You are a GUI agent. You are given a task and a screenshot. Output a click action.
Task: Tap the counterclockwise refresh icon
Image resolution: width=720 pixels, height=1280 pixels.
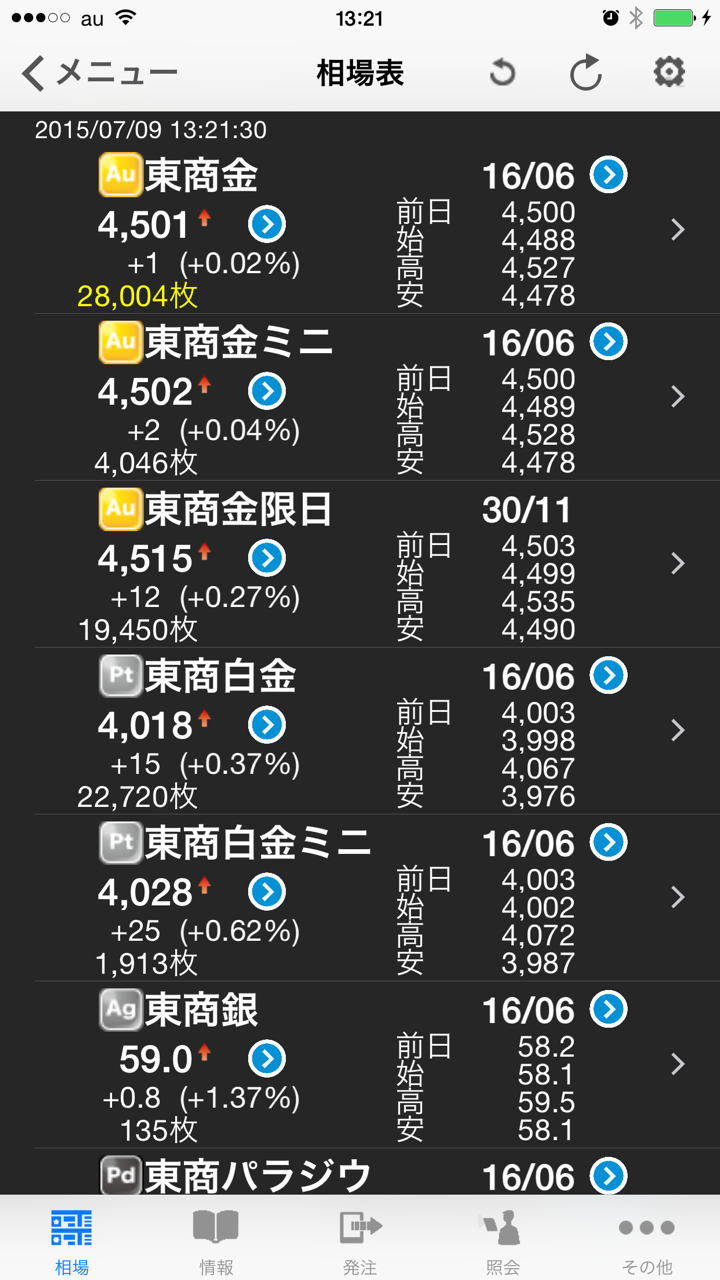pos(502,73)
